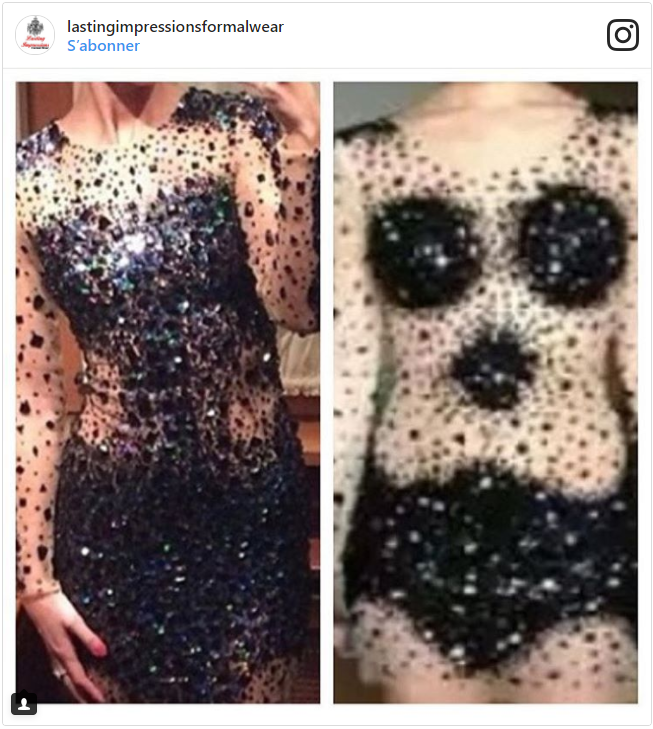
Task: Open the lastingimpressionsformalwear username link
Action: tap(175, 26)
